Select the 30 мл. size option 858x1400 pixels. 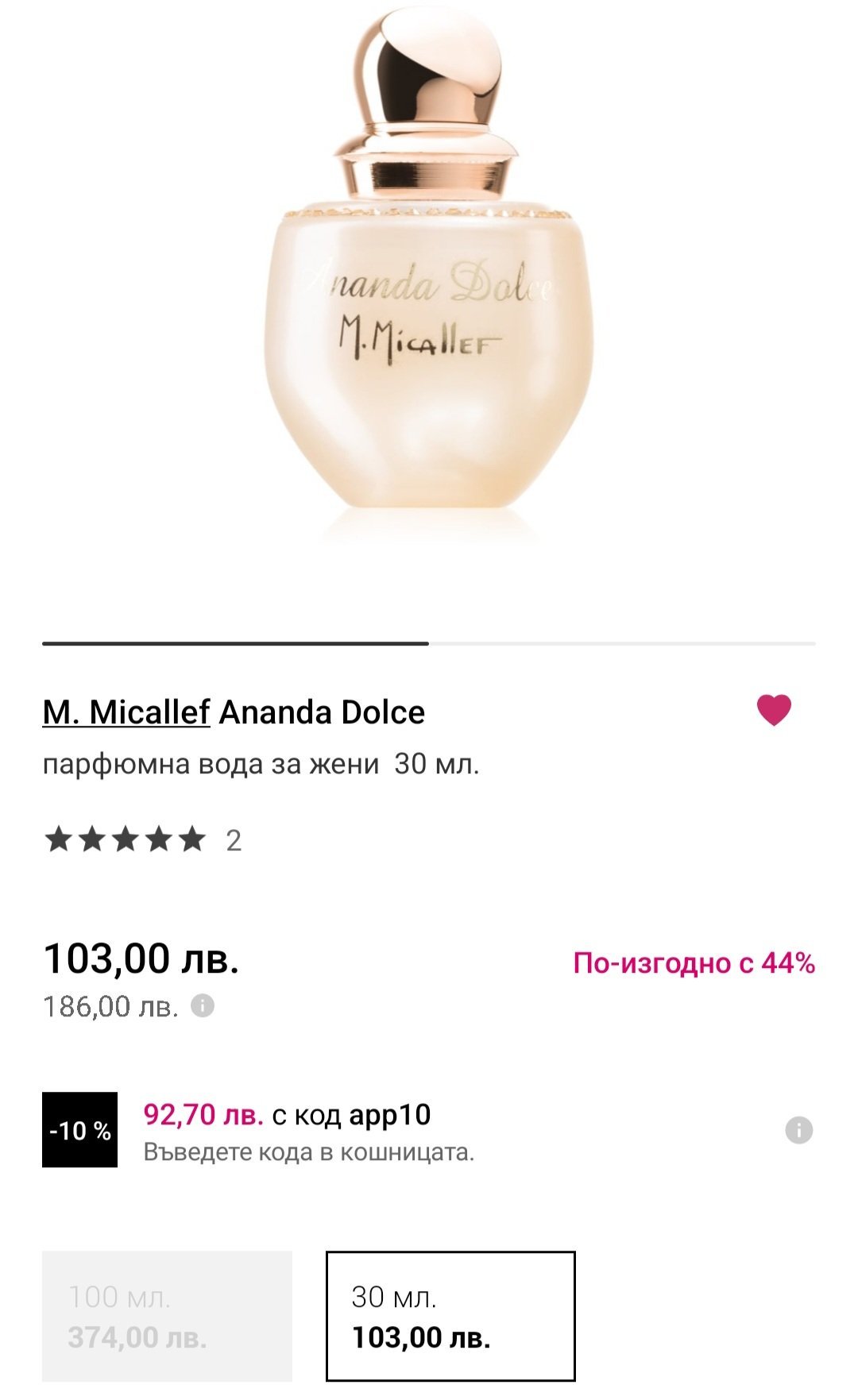click(450, 1316)
